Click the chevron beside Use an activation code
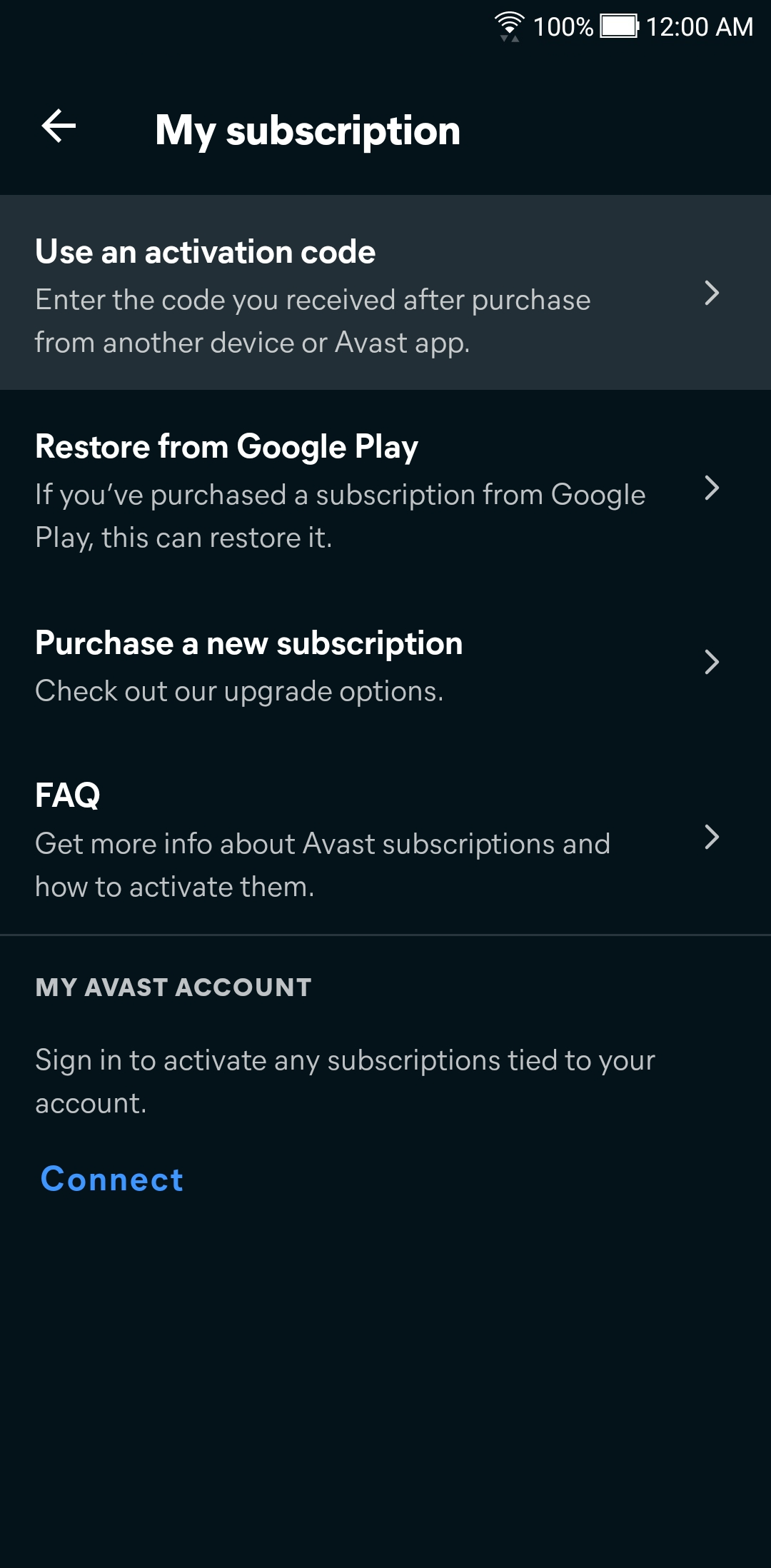 pyautogui.click(x=712, y=293)
